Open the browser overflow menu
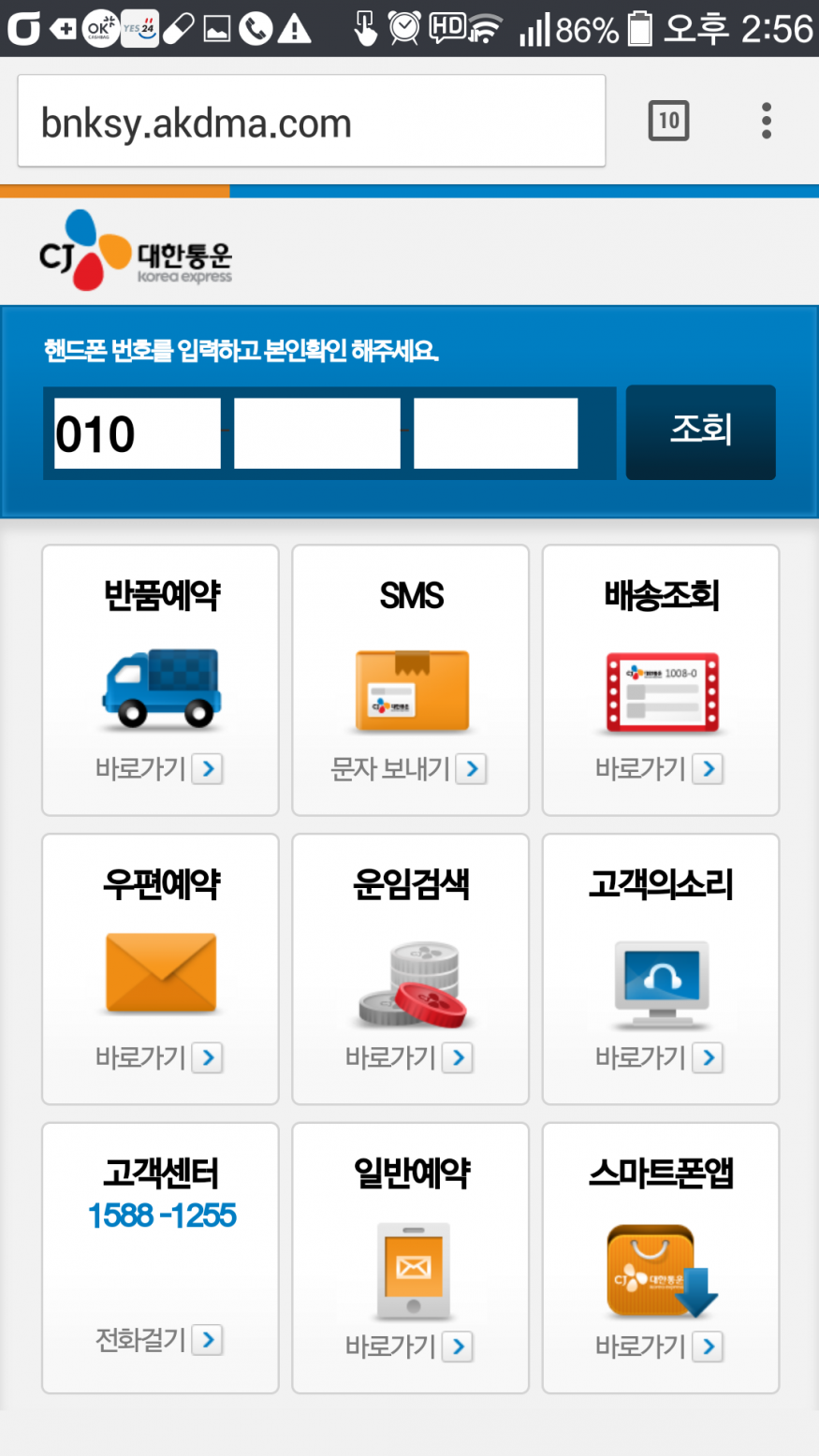Viewport: 819px width, 1456px height. point(767,121)
